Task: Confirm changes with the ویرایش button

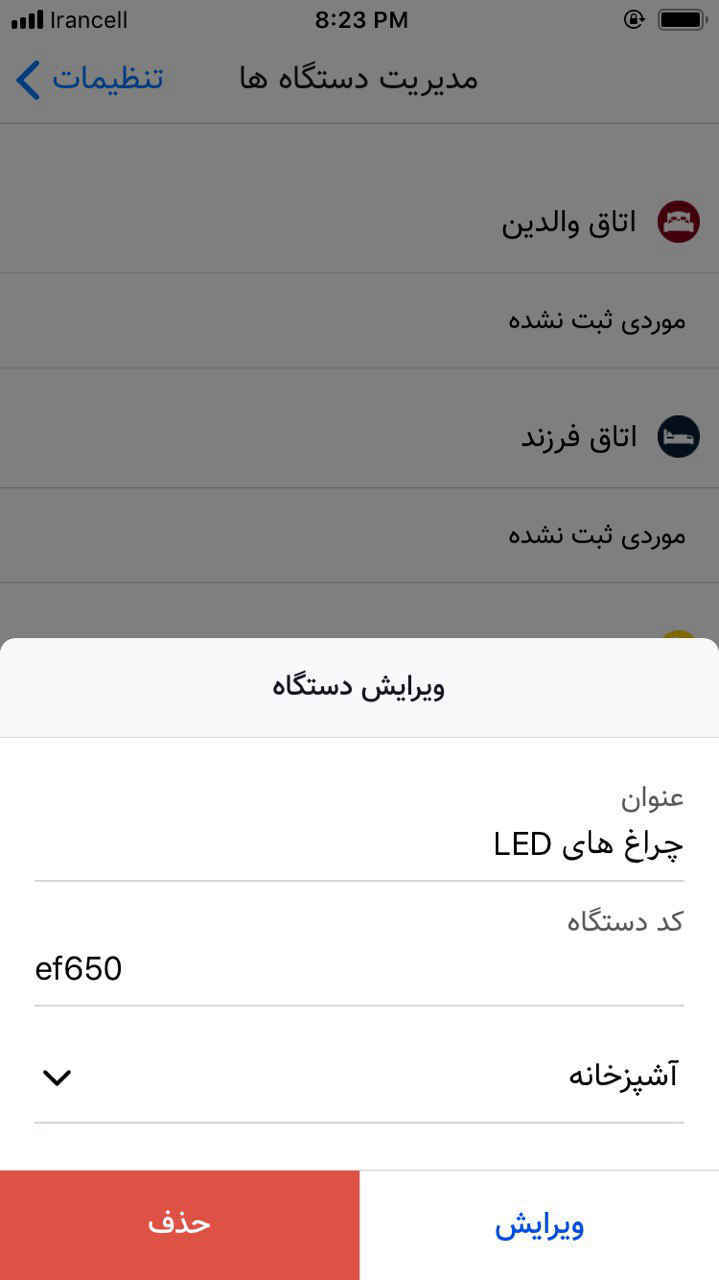Action: pyautogui.click(x=539, y=1225)
